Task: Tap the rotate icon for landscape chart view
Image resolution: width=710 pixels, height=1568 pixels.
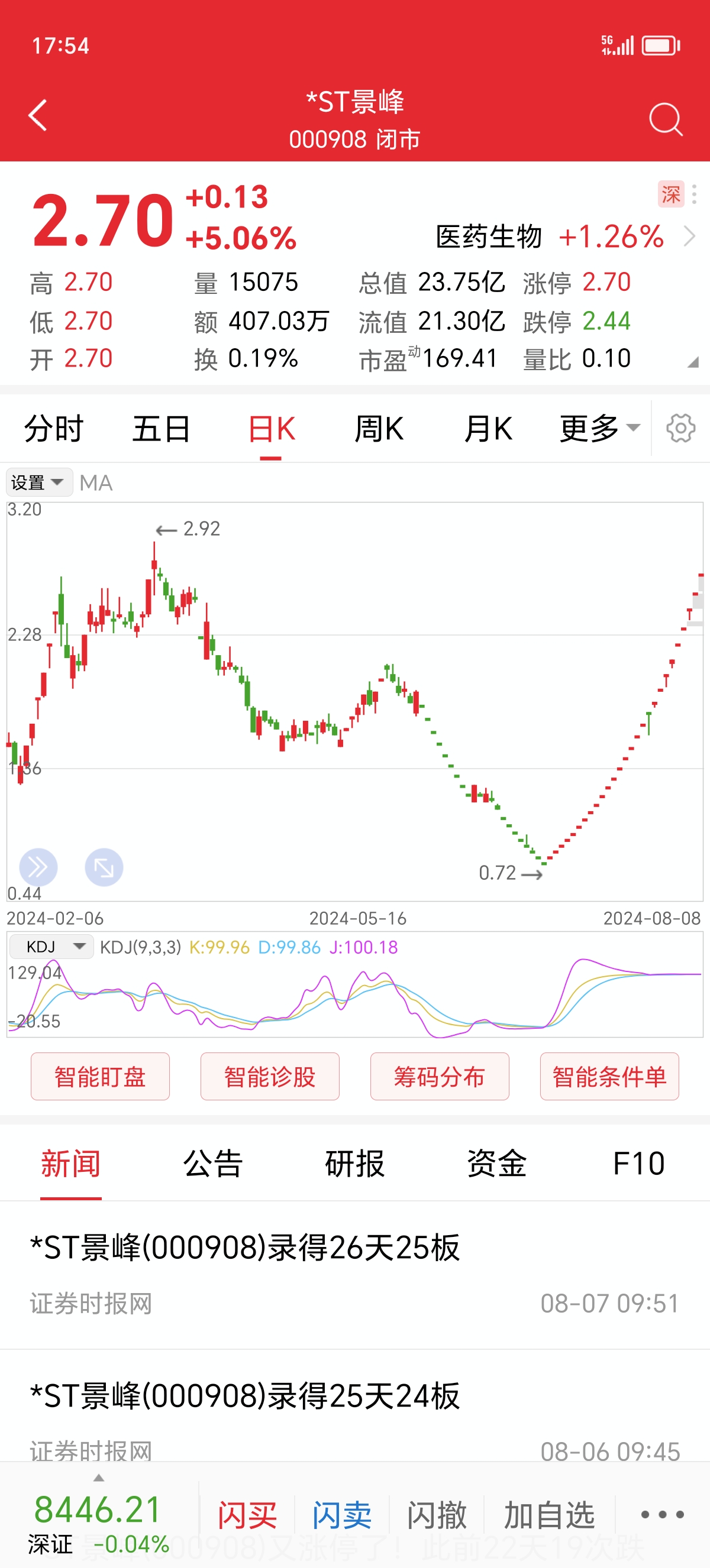Action: 103,867
